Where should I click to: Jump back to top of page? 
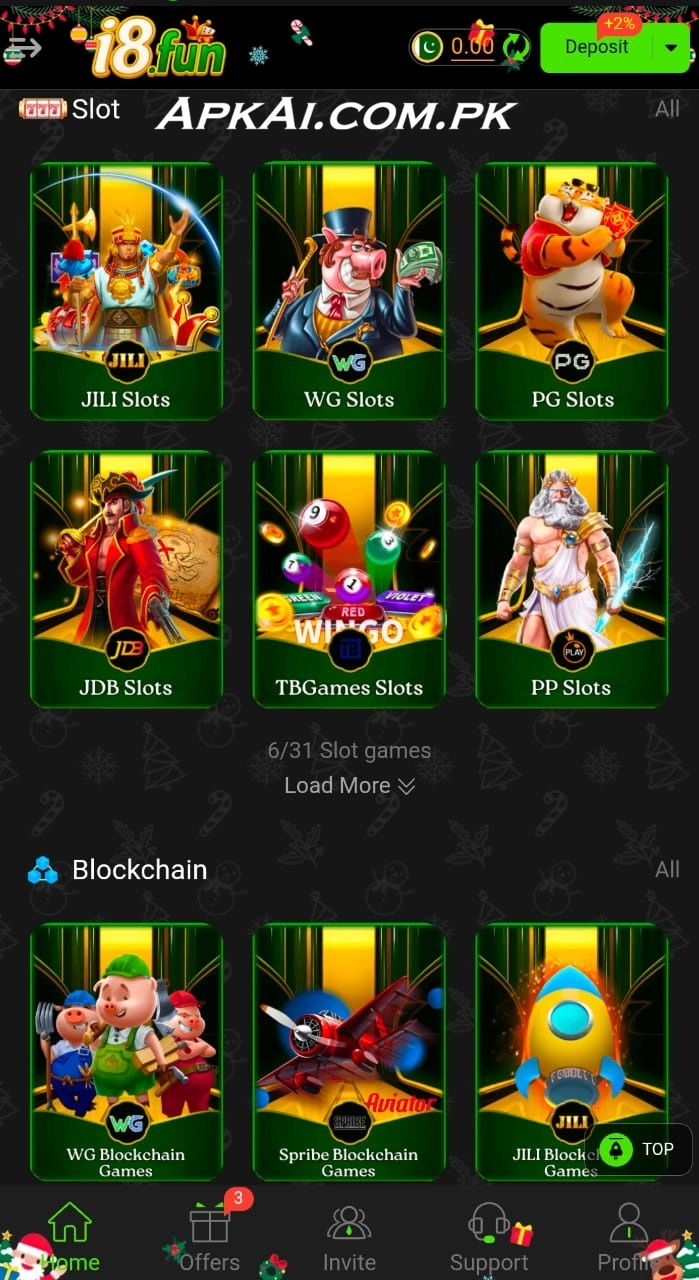(639, 1150)
